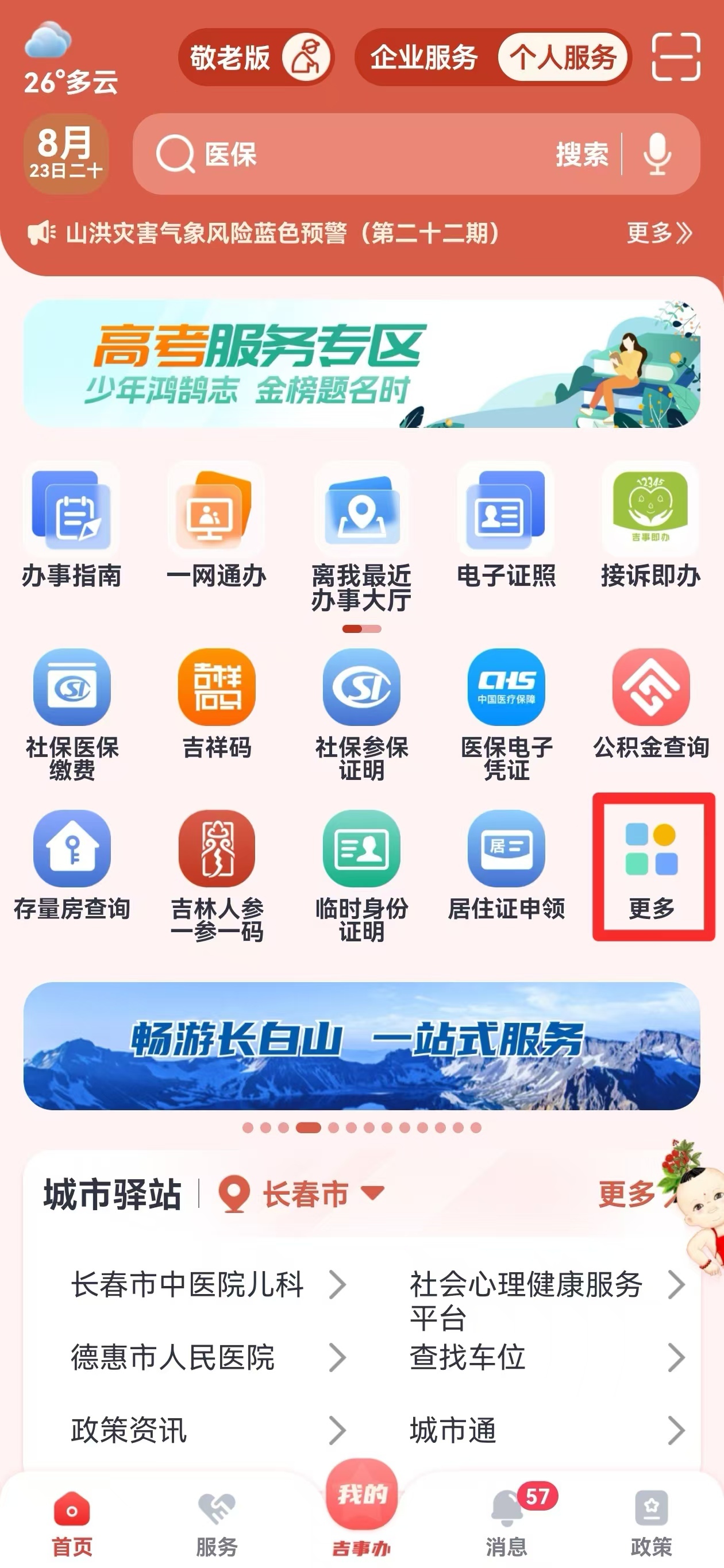
Task: Apply via 居住证申领
Action: [506, 866]
